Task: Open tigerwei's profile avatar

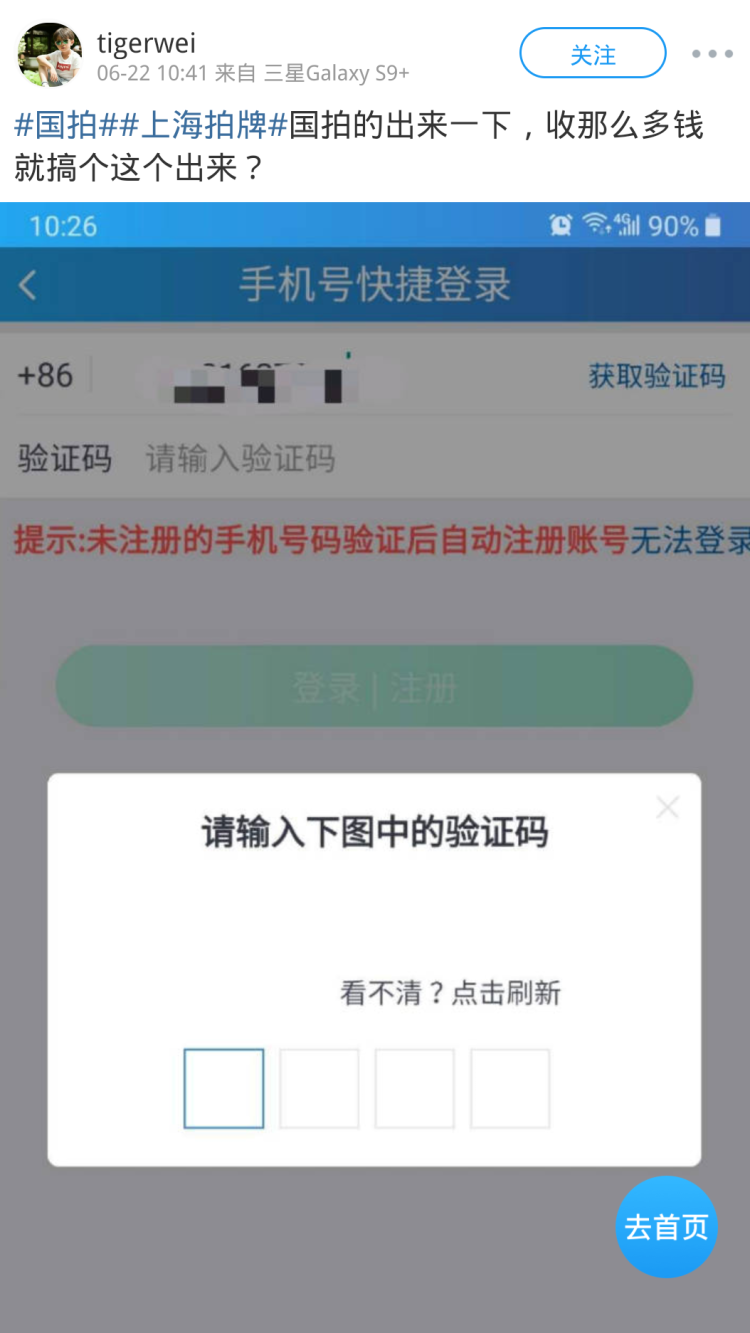Action: point(49,54)
